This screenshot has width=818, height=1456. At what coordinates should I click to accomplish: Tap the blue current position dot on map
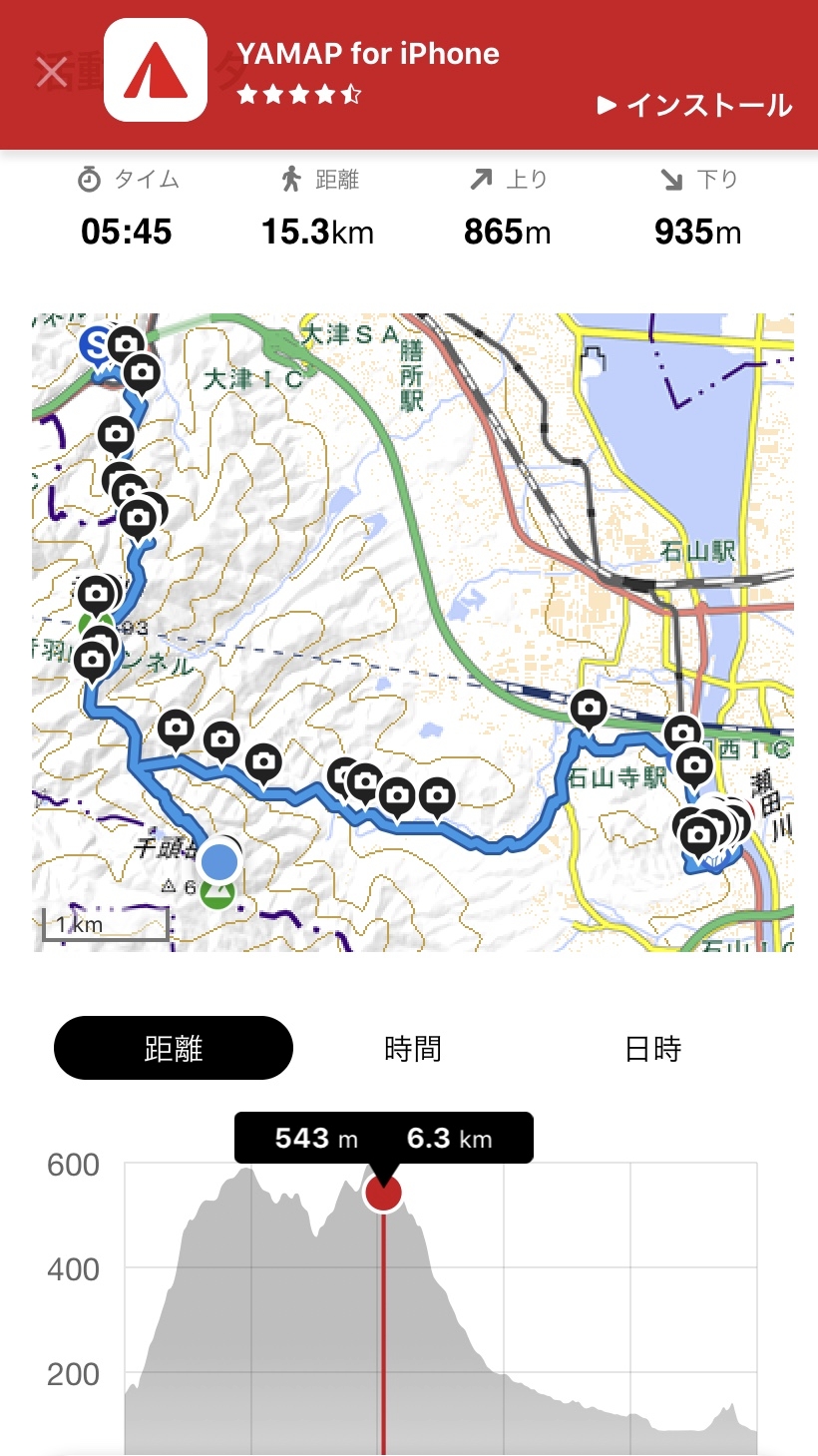click(219, 860)
